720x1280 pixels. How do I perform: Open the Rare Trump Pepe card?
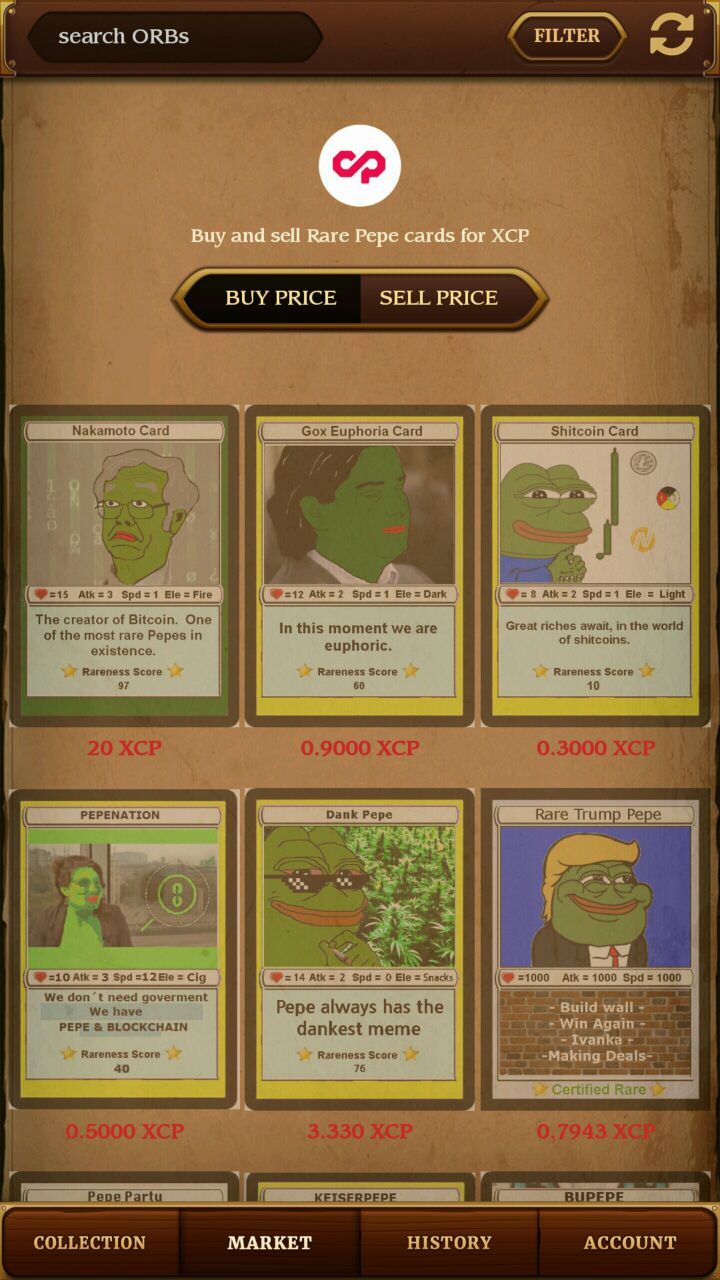[x=596, y=949]
